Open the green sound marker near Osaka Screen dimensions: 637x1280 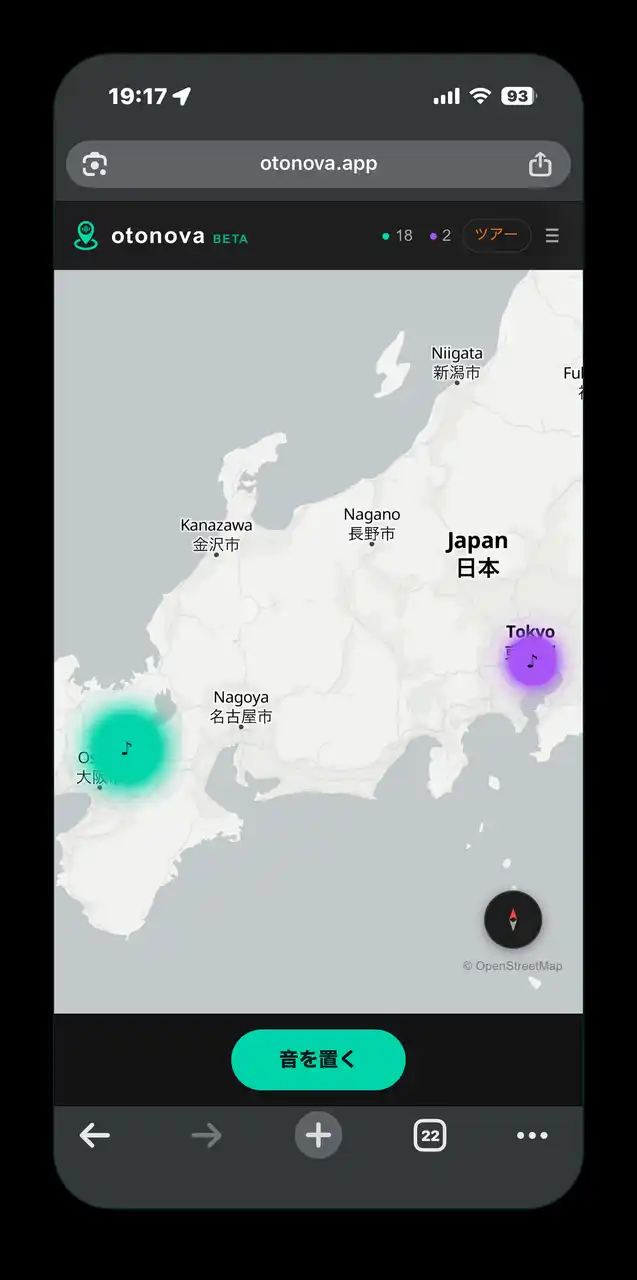127,748
